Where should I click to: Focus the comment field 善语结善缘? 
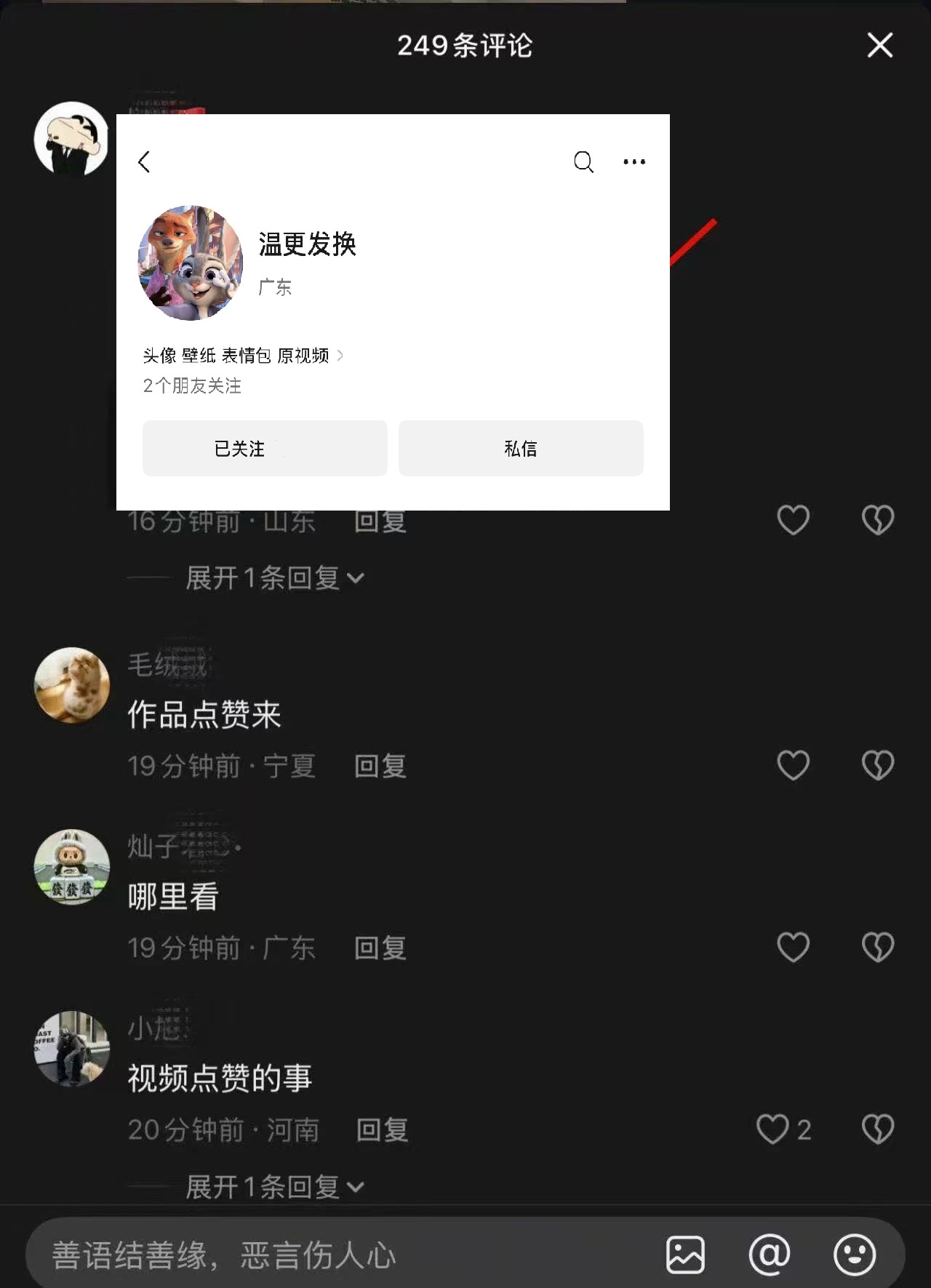pyautogui.click(x=327, y=1255)
